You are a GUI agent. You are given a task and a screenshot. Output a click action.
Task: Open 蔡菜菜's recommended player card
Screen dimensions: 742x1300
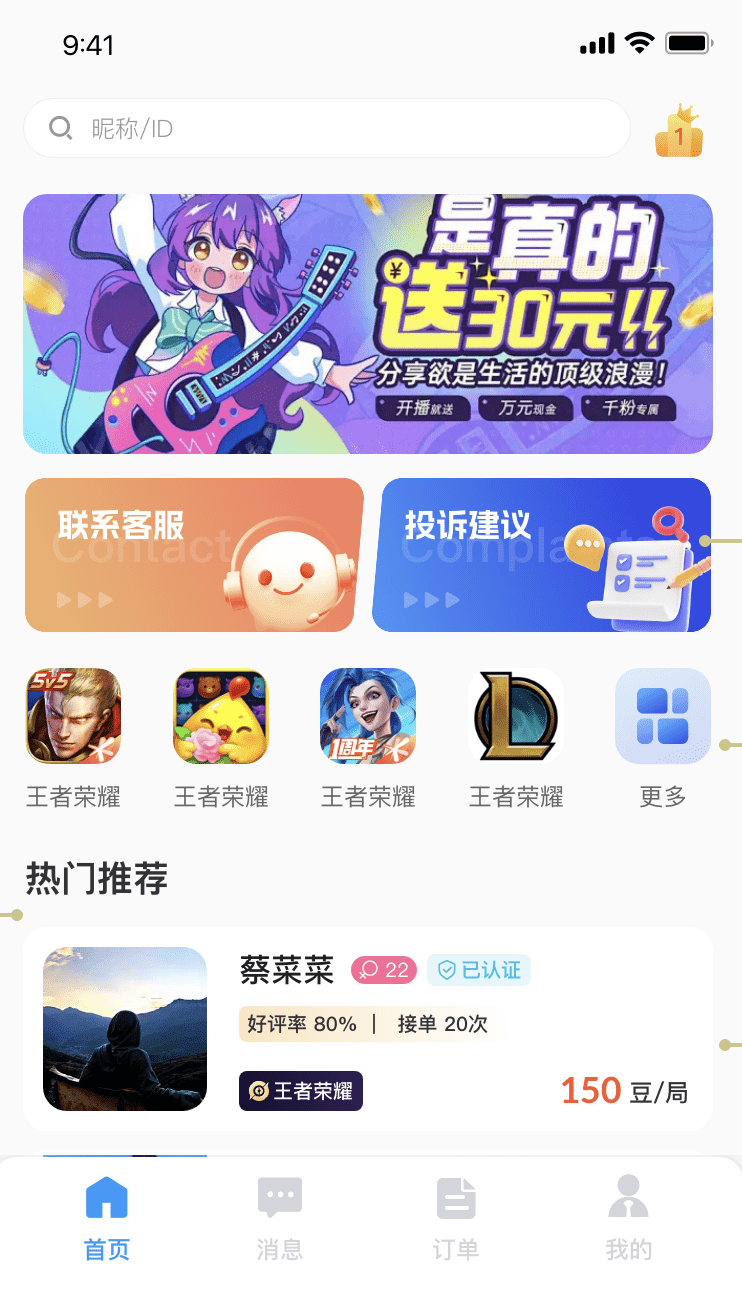point(368,1029)
